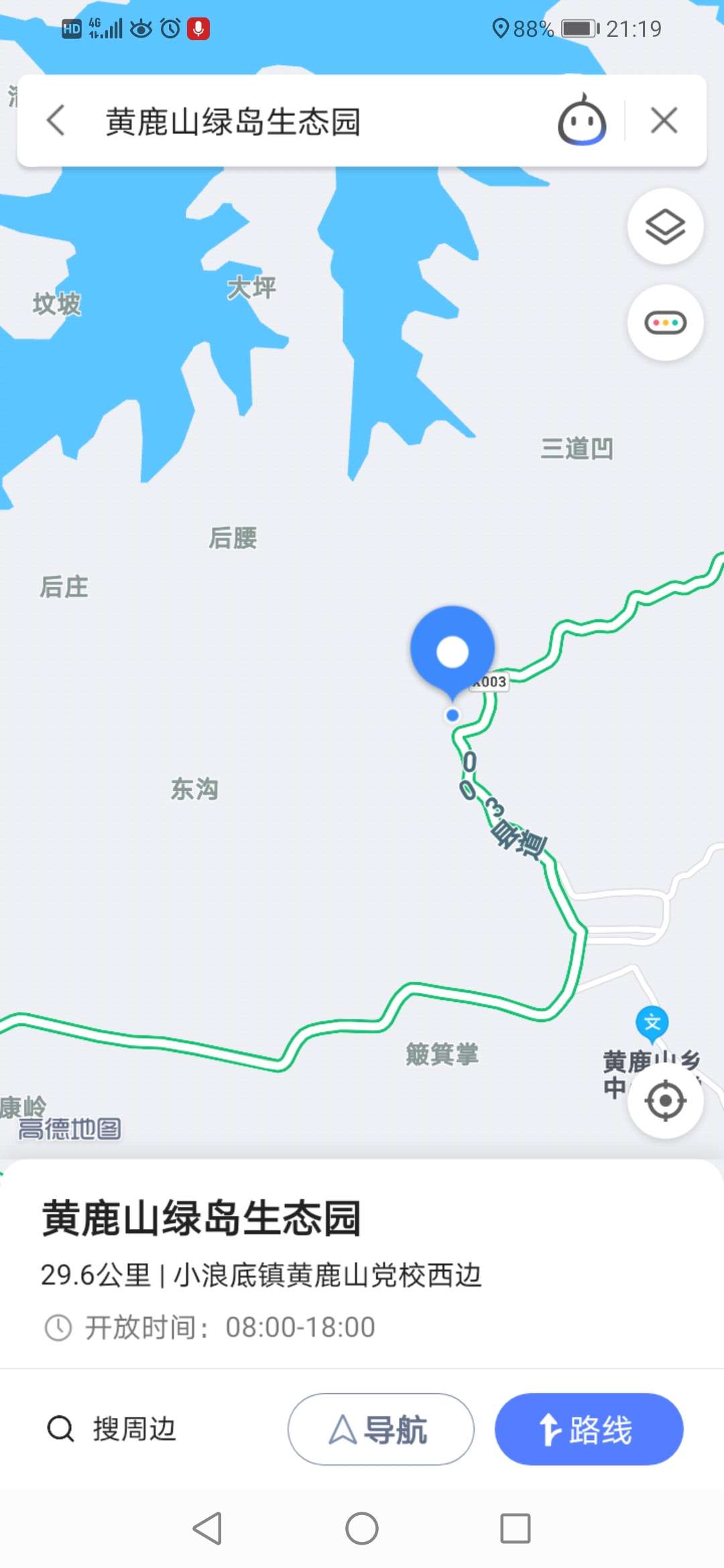Image resolution: width=724 pixels, height=1568 pixels.
Task: Open the voice assistant robot icon
Action: click(581, 121)
